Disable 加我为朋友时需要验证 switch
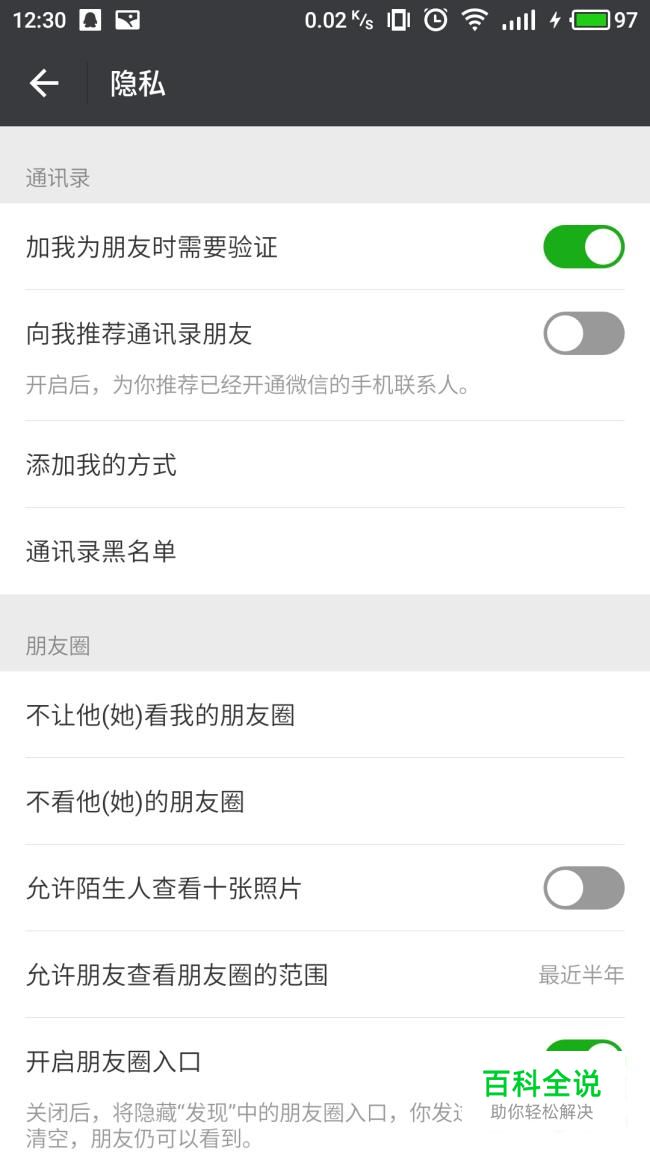This screenshot has height=1155, width=650. [x=583, y=247]
